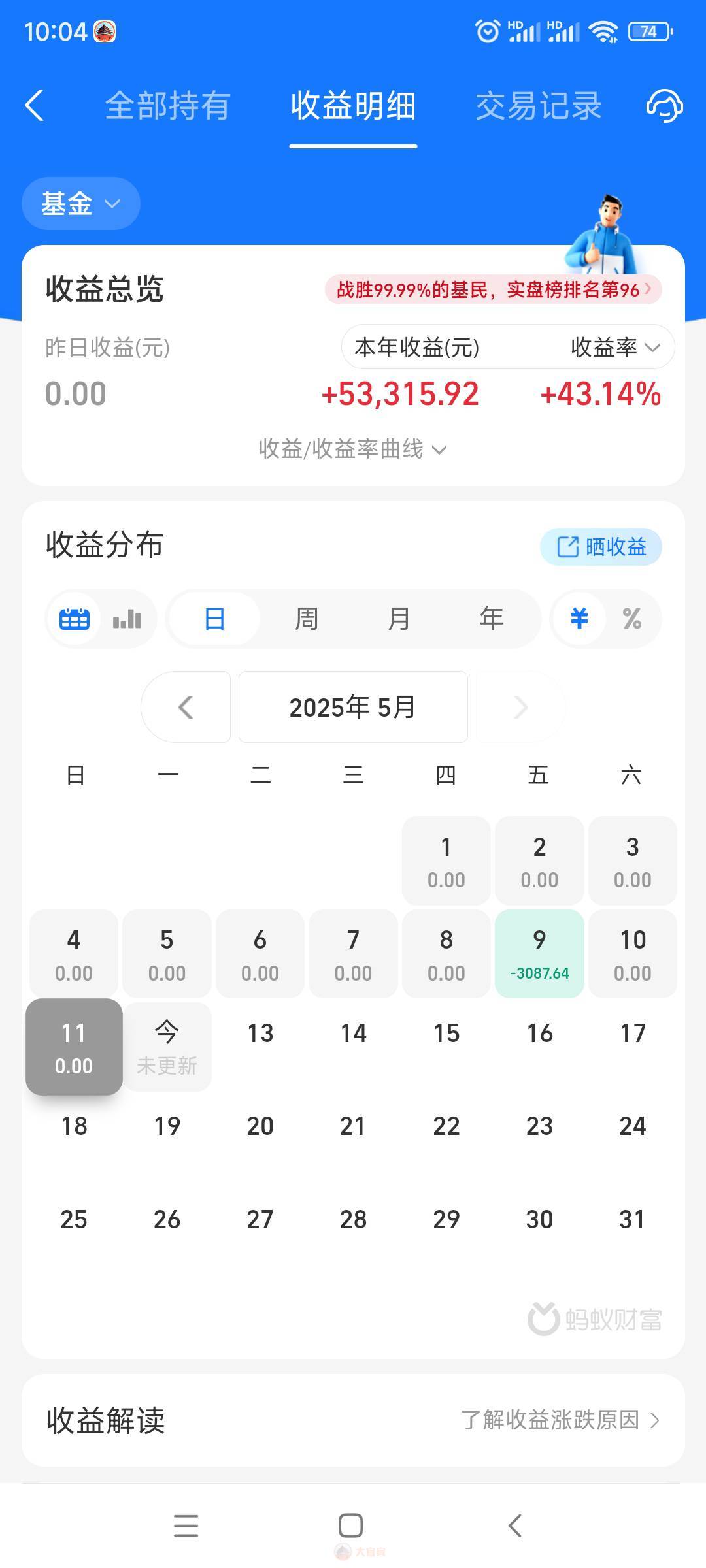Switch to bar chart view
Viewport: 706px width, 1568px height.
tap(127, 619)
